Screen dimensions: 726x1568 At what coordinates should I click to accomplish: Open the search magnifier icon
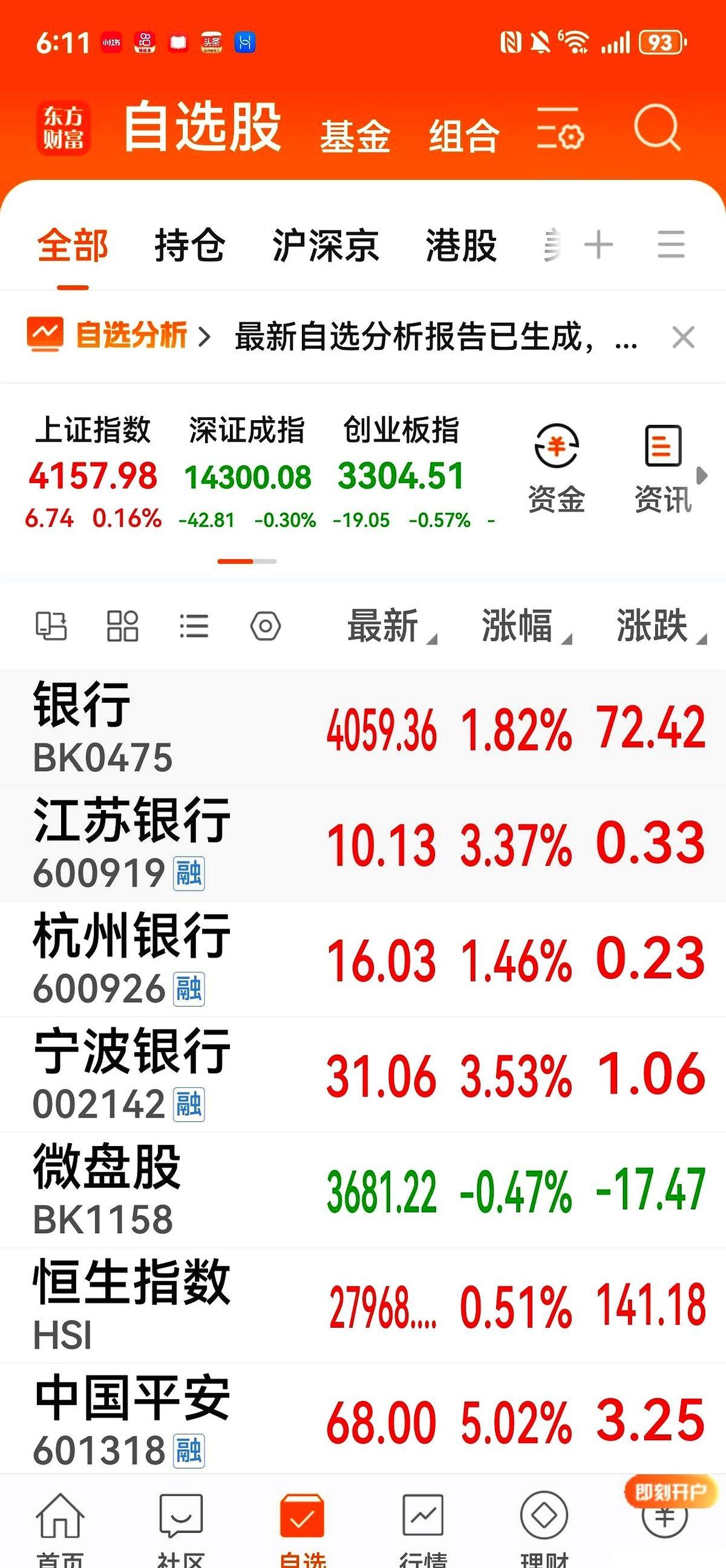(x=656, y=127)
